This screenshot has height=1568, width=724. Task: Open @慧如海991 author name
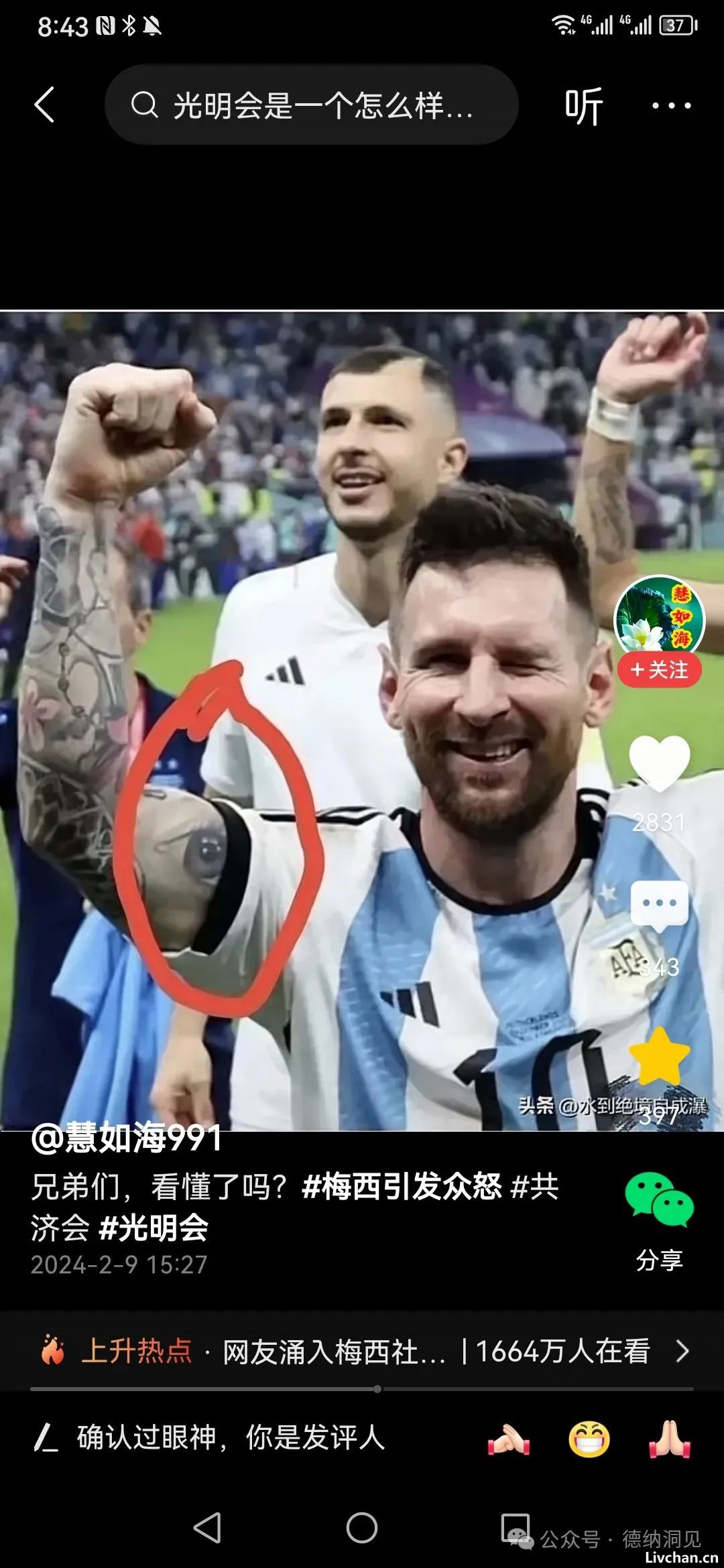point(126,1138)
